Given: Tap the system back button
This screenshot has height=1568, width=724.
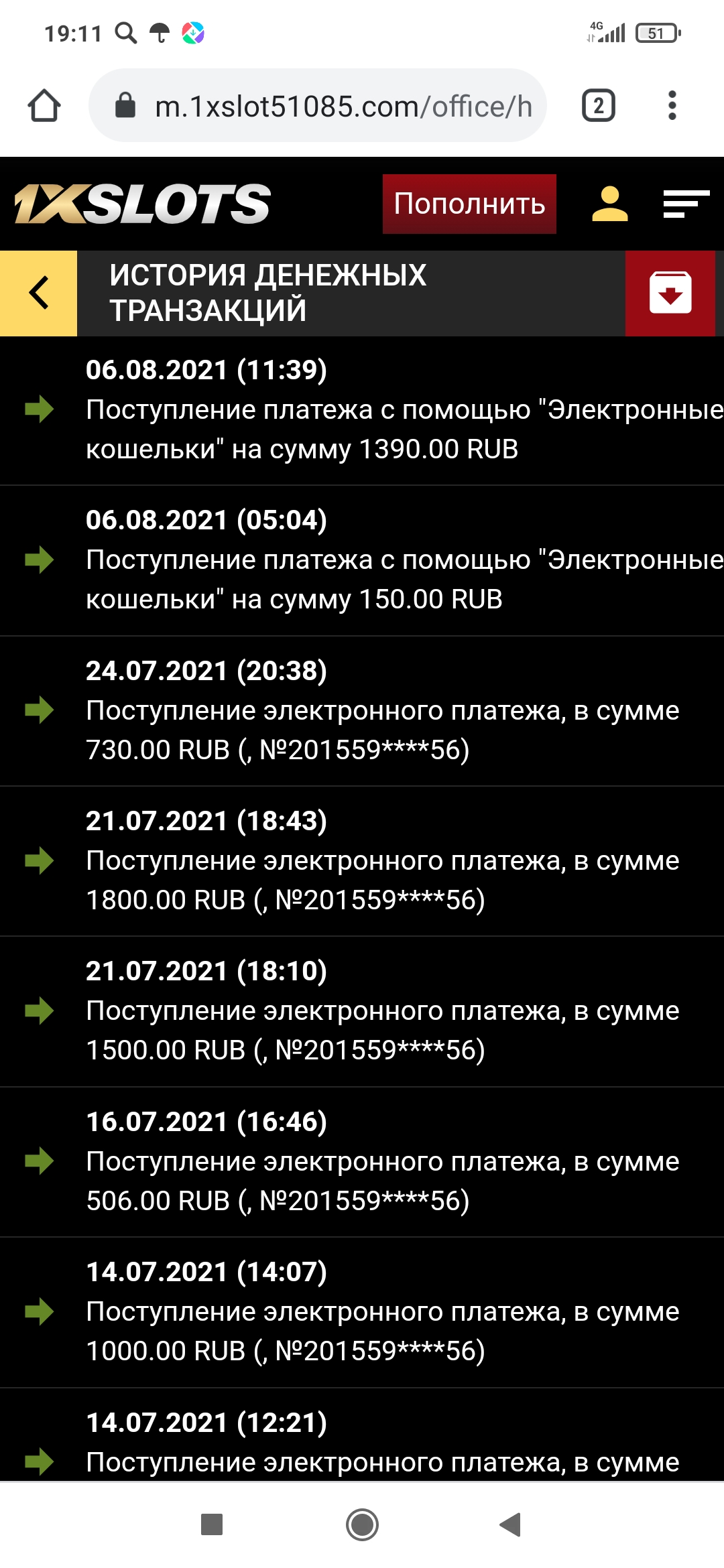Looking at the screenshot, I should point(511,1524).
